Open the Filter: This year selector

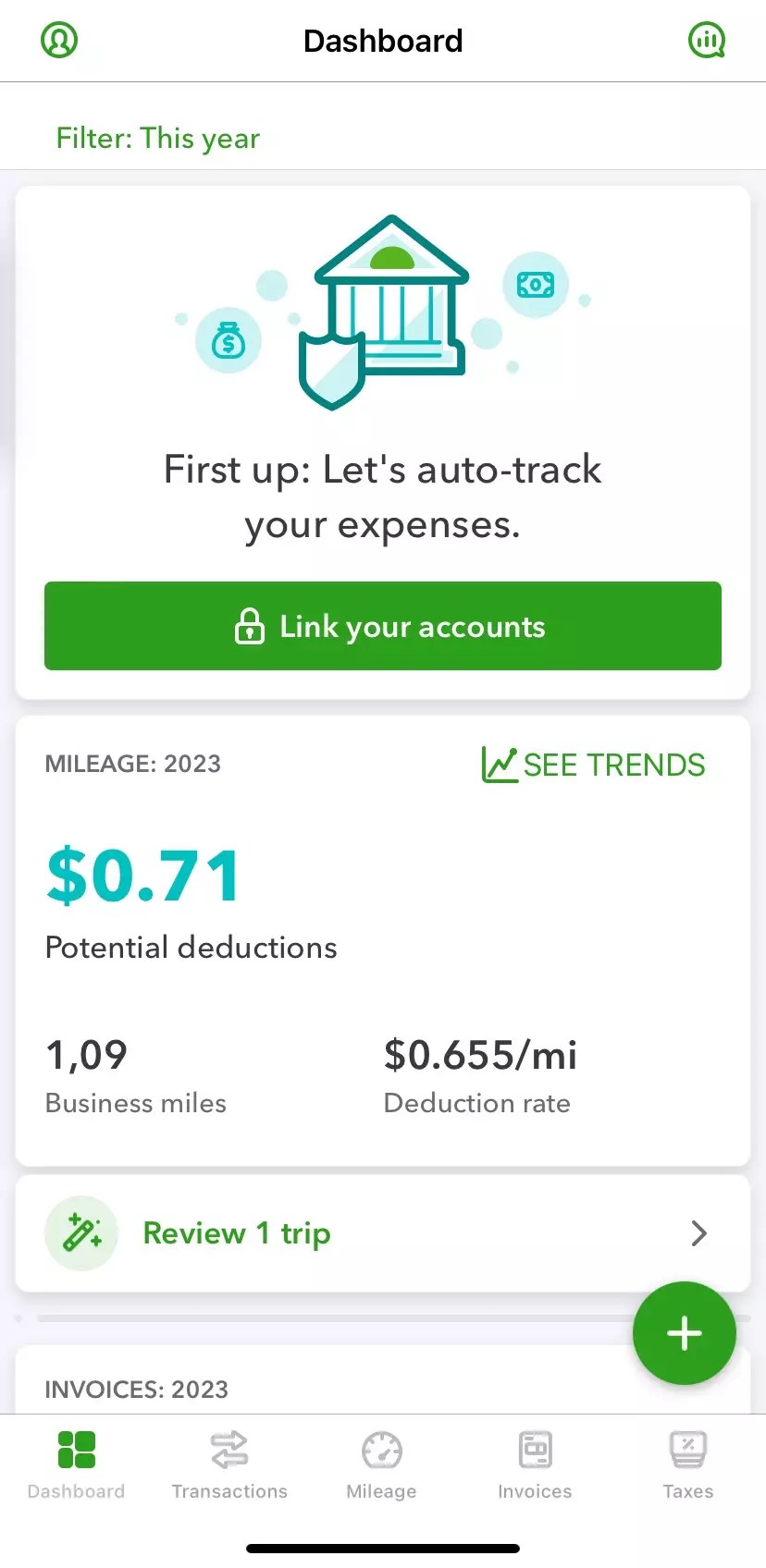(x=158, y=138)
